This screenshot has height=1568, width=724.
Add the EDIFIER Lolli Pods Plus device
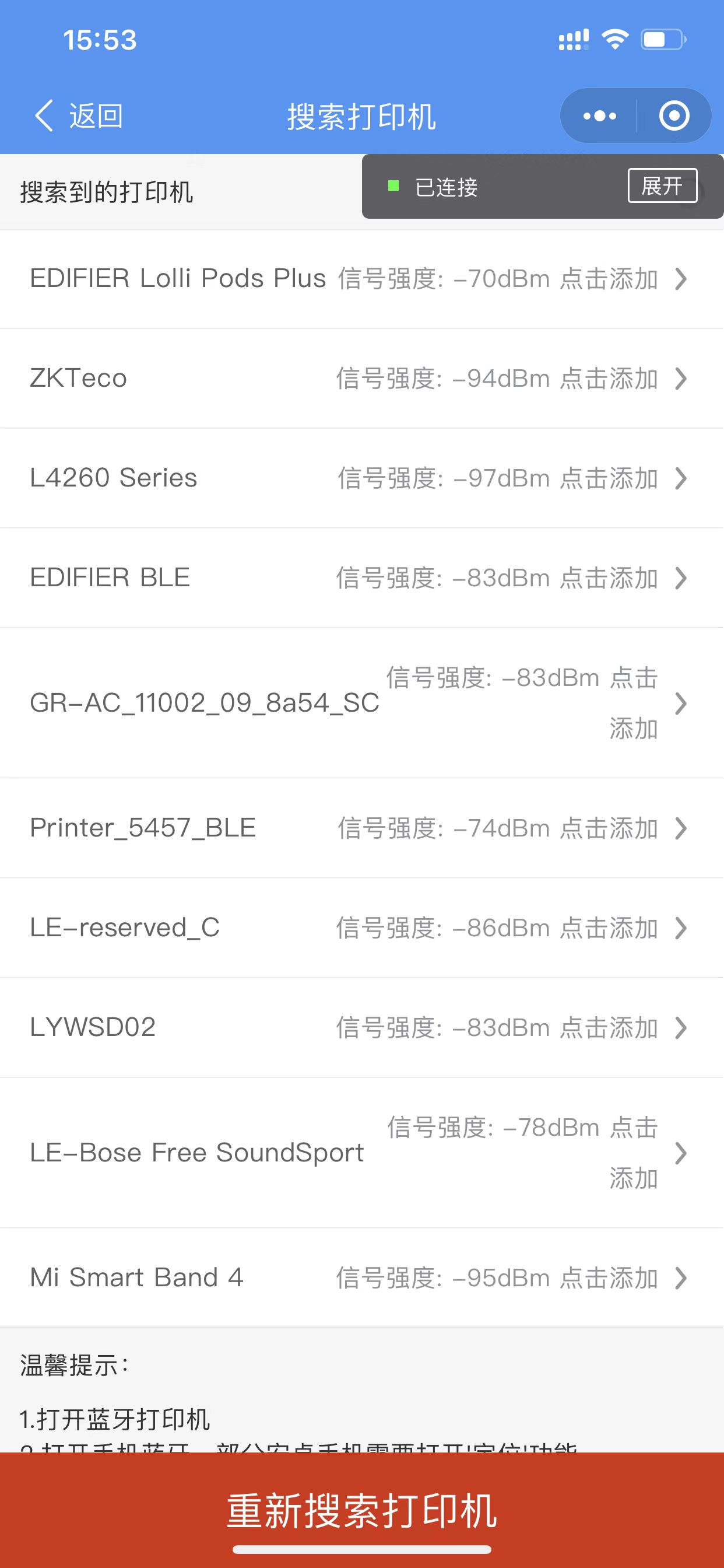tap(362, 279)
